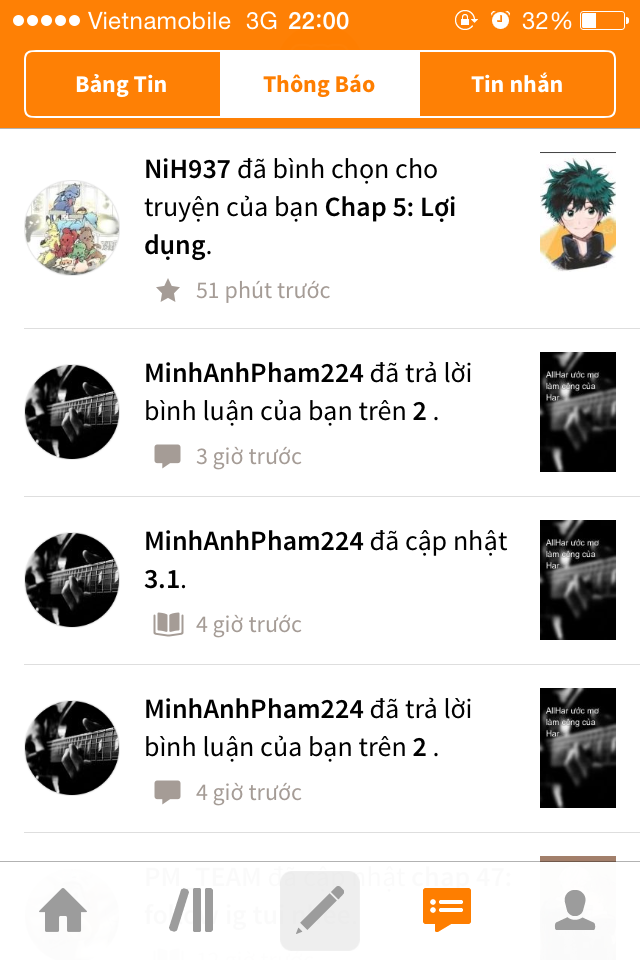Open the library books tab
640x960 pixels.
[191, 910]
